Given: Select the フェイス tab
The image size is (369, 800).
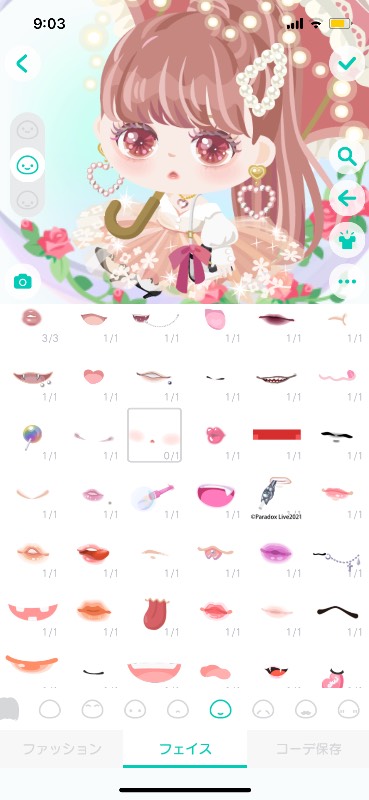Looking at the screenshot, I should (x=185, y=749).
